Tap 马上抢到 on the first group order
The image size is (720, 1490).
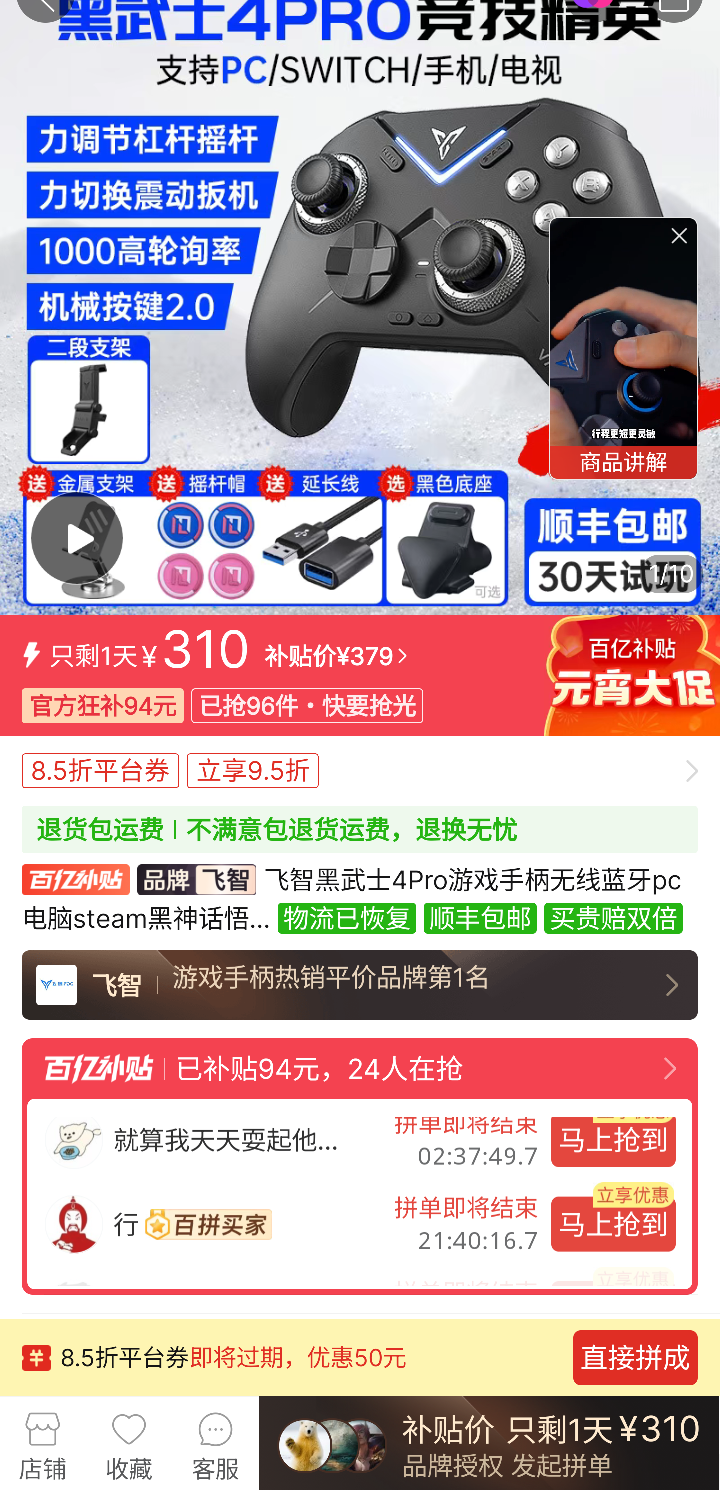[613, 1140]
